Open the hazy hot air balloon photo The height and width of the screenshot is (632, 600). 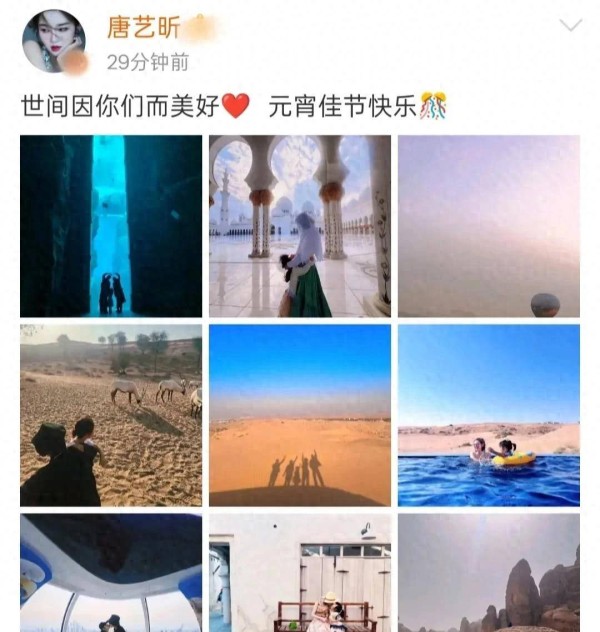tap(489, 226)
